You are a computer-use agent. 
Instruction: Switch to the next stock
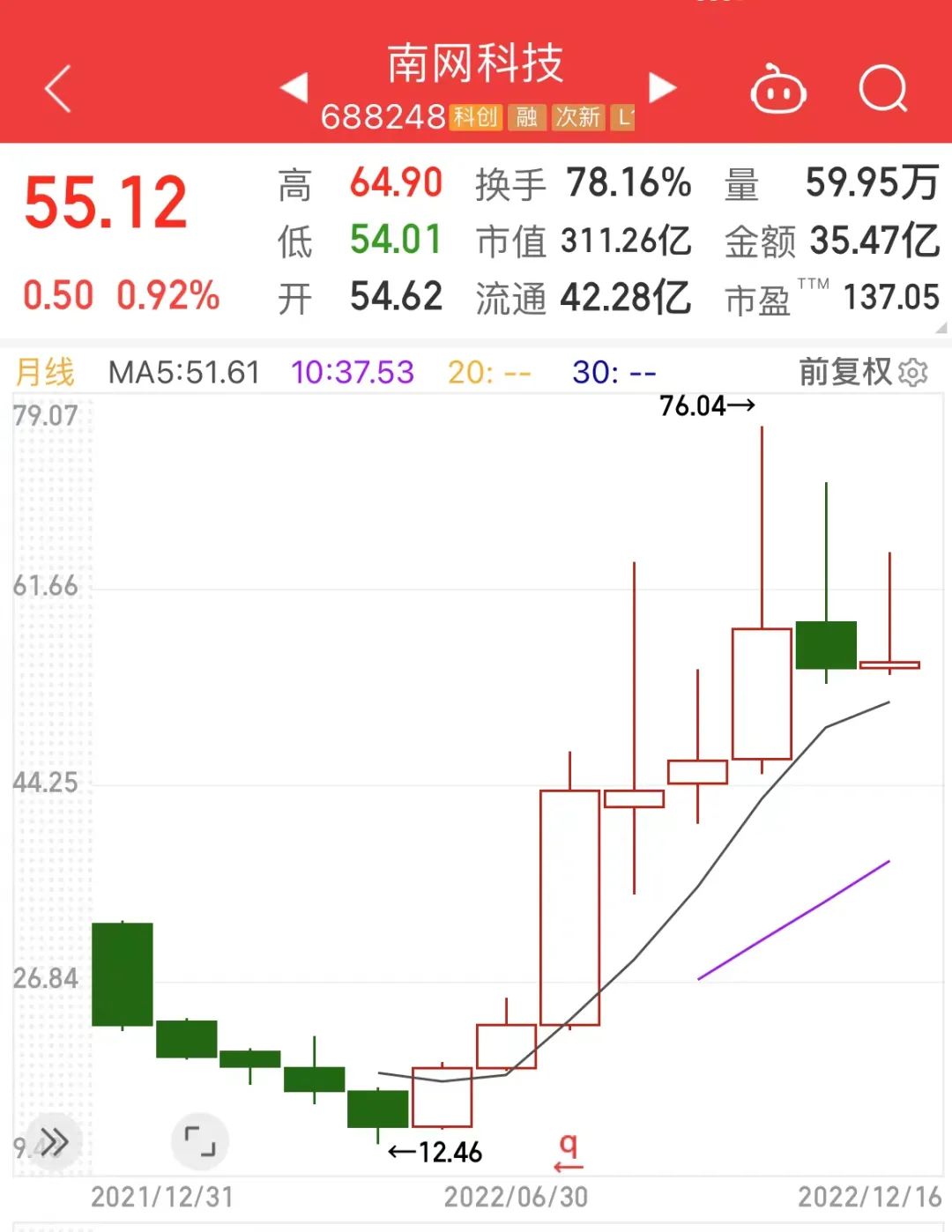(x=662, y=88)
